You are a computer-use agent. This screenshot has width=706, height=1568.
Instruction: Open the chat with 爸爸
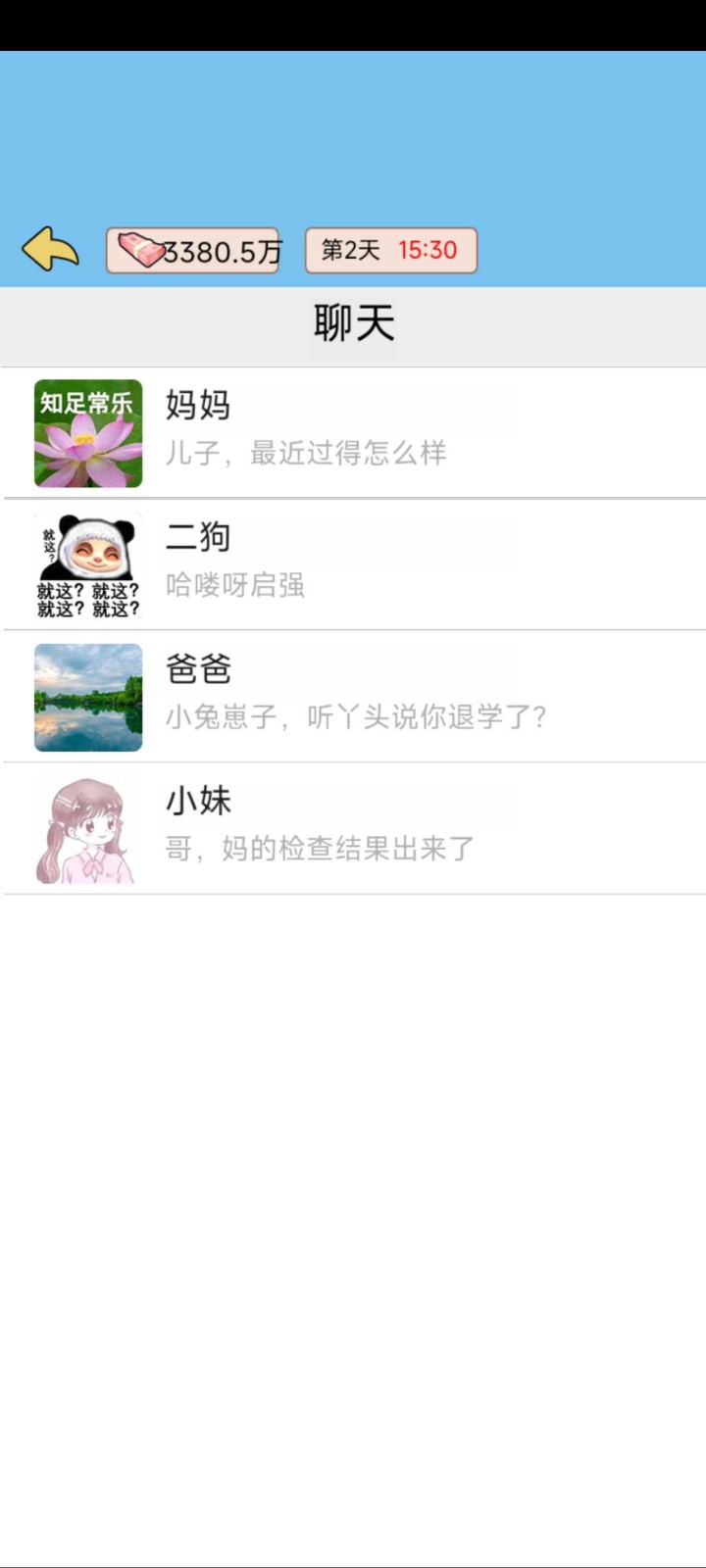[x=353, y=697]
